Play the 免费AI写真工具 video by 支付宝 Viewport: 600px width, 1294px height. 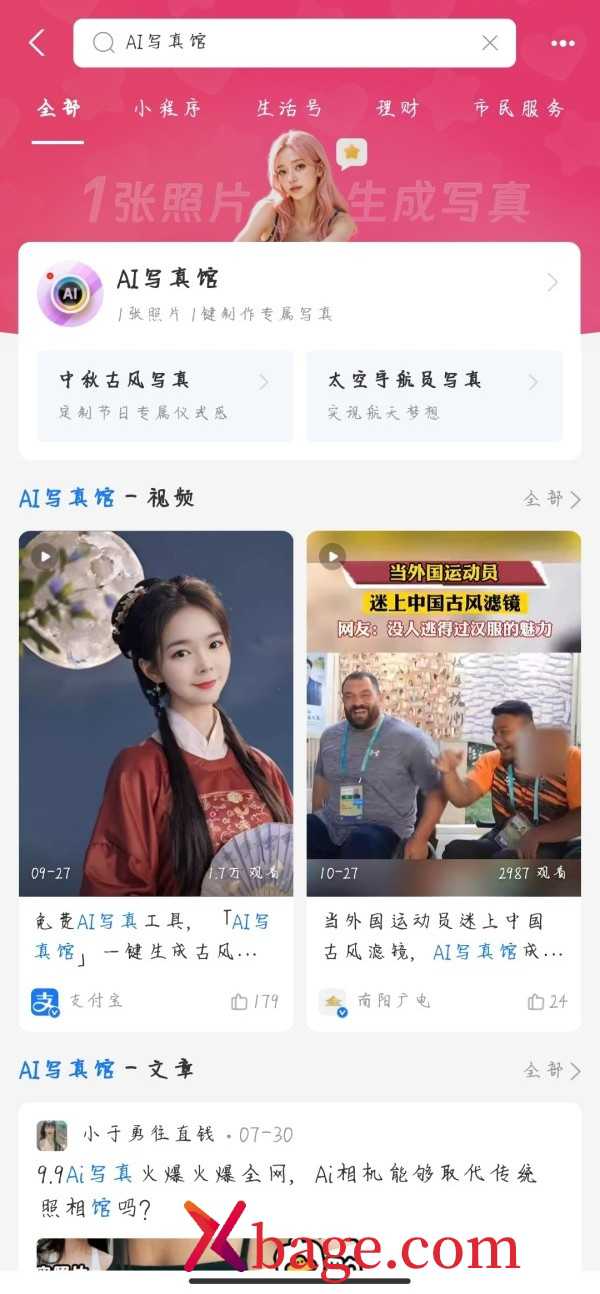[156, 712]
